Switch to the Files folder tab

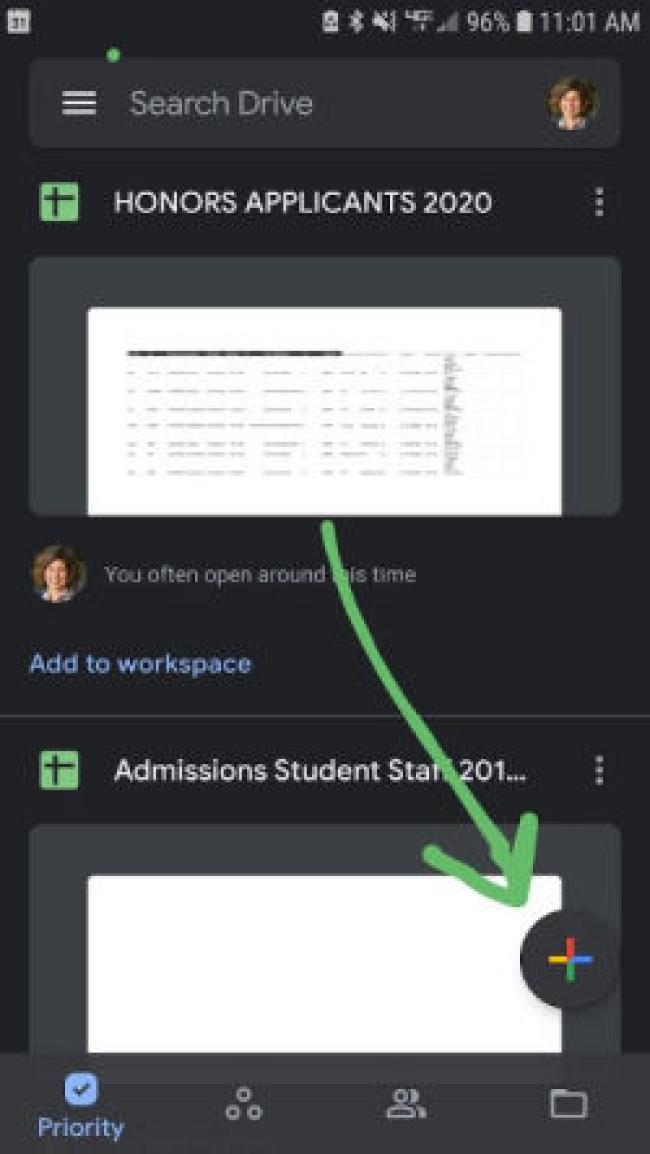pos(568,1104)
